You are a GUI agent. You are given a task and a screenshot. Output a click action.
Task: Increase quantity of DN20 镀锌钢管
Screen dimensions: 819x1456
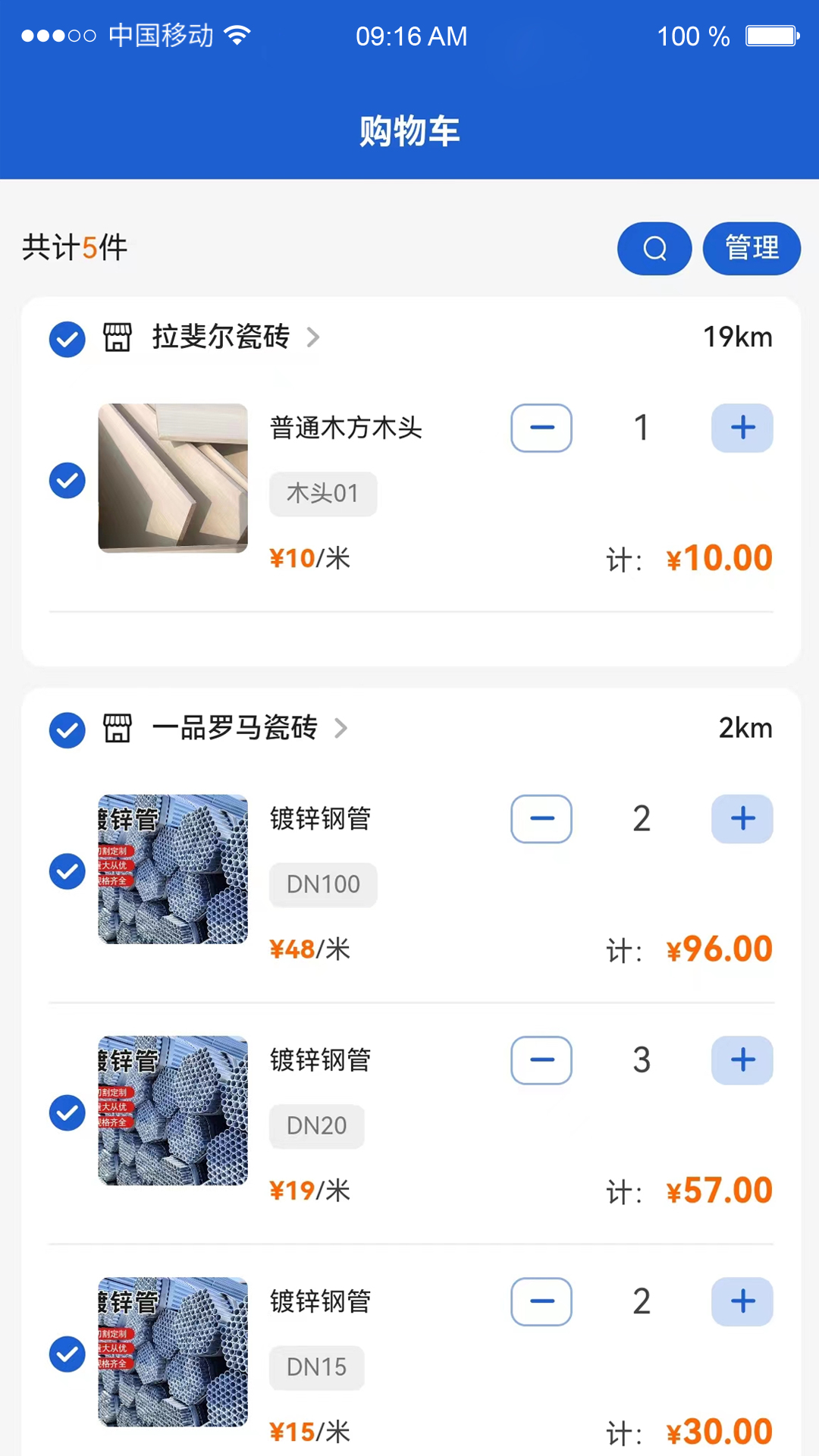click(742, 1060)
